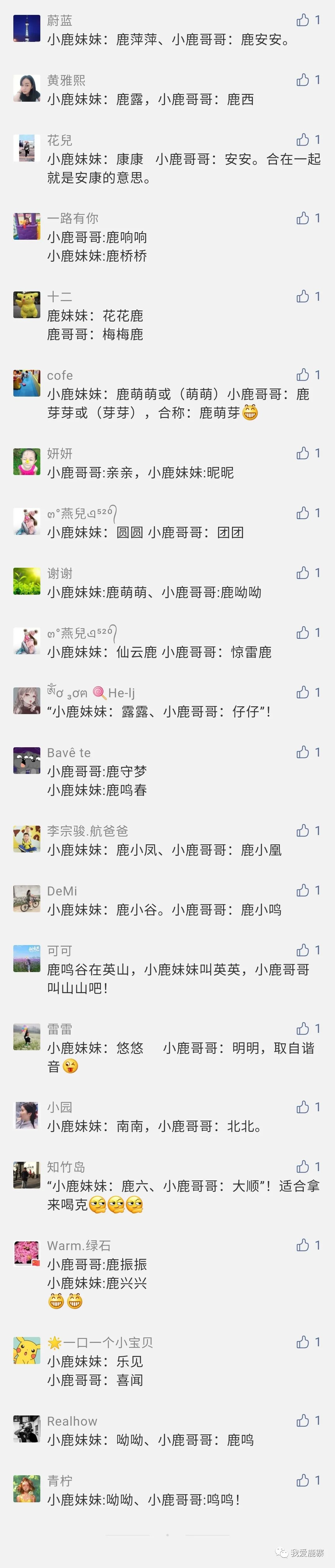
Task: Like DeMi's 鹿小谷 comment
Action: click(303, 891)
